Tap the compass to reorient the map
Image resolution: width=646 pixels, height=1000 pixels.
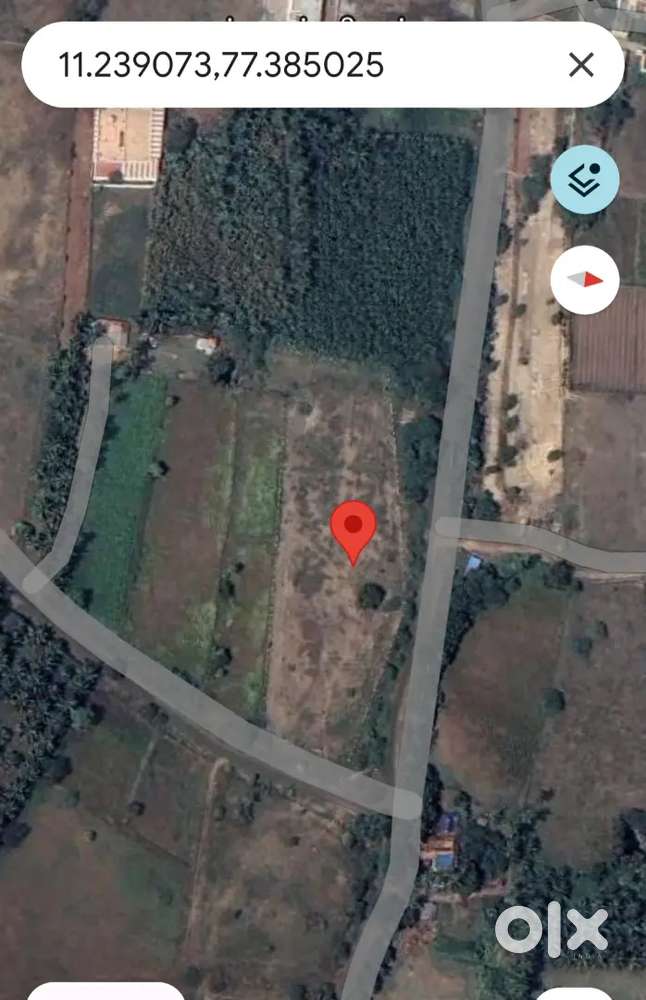585,280
